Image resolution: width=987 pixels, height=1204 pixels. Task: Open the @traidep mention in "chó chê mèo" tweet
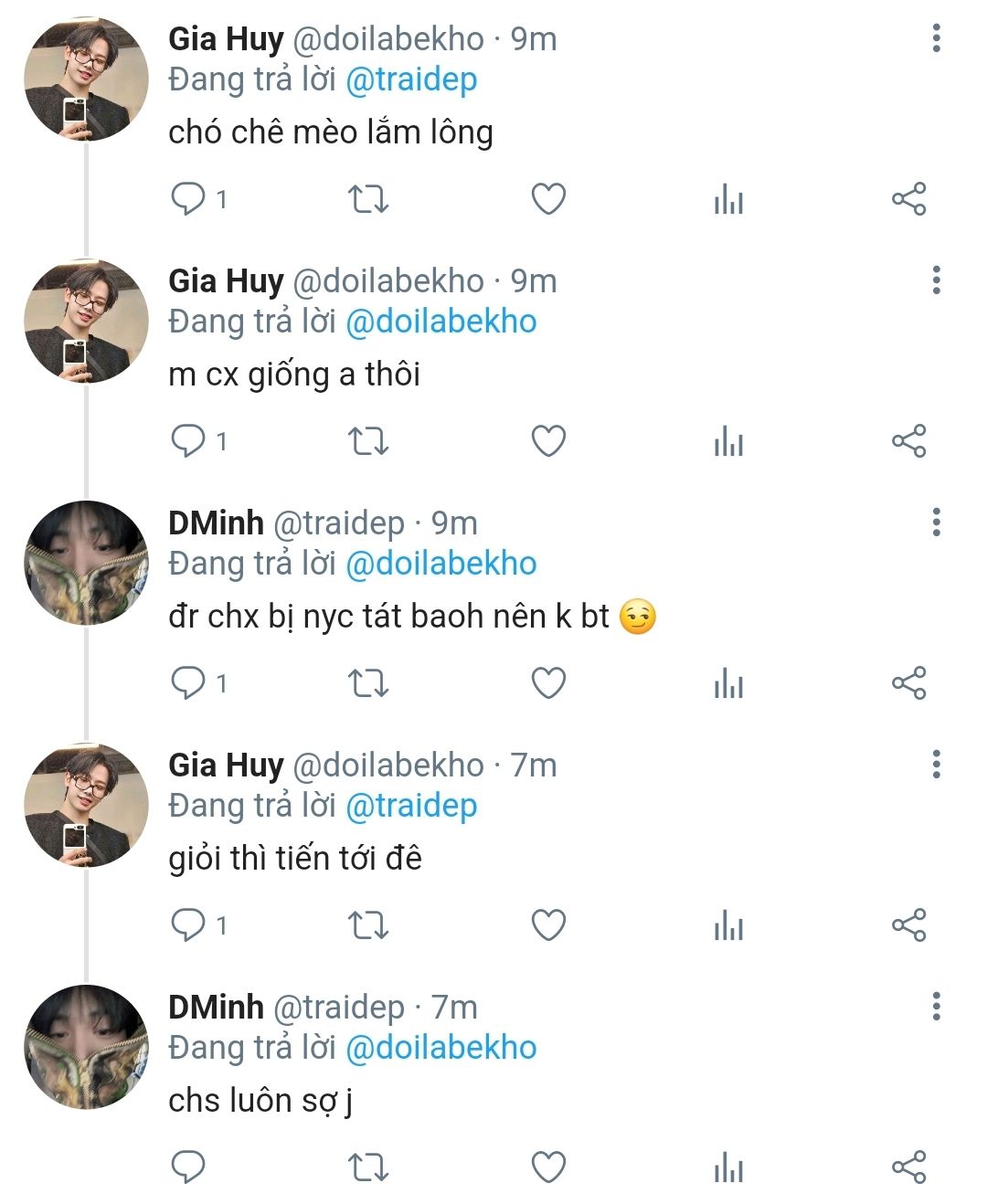[x=411, y=80]
